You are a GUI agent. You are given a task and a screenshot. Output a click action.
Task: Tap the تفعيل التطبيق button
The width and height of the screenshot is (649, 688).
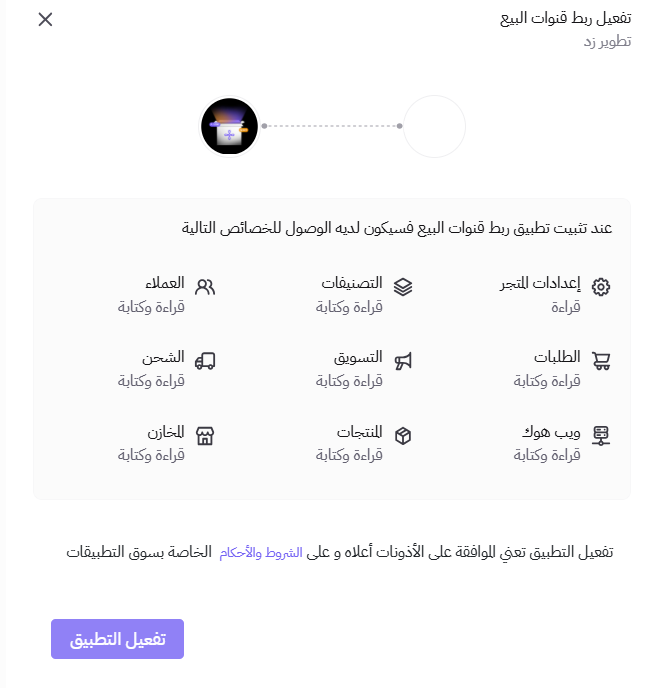coord(117,639)
